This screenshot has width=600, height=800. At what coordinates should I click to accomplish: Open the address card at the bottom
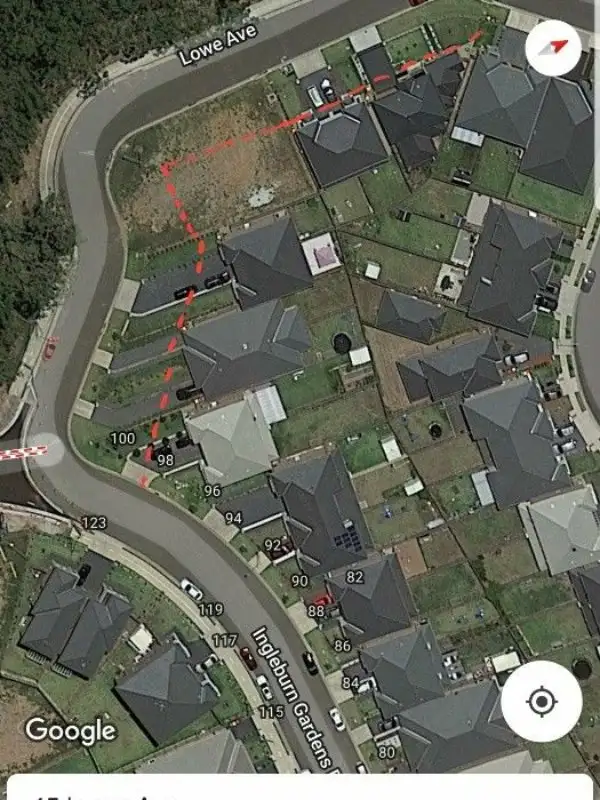coord(300,788)
